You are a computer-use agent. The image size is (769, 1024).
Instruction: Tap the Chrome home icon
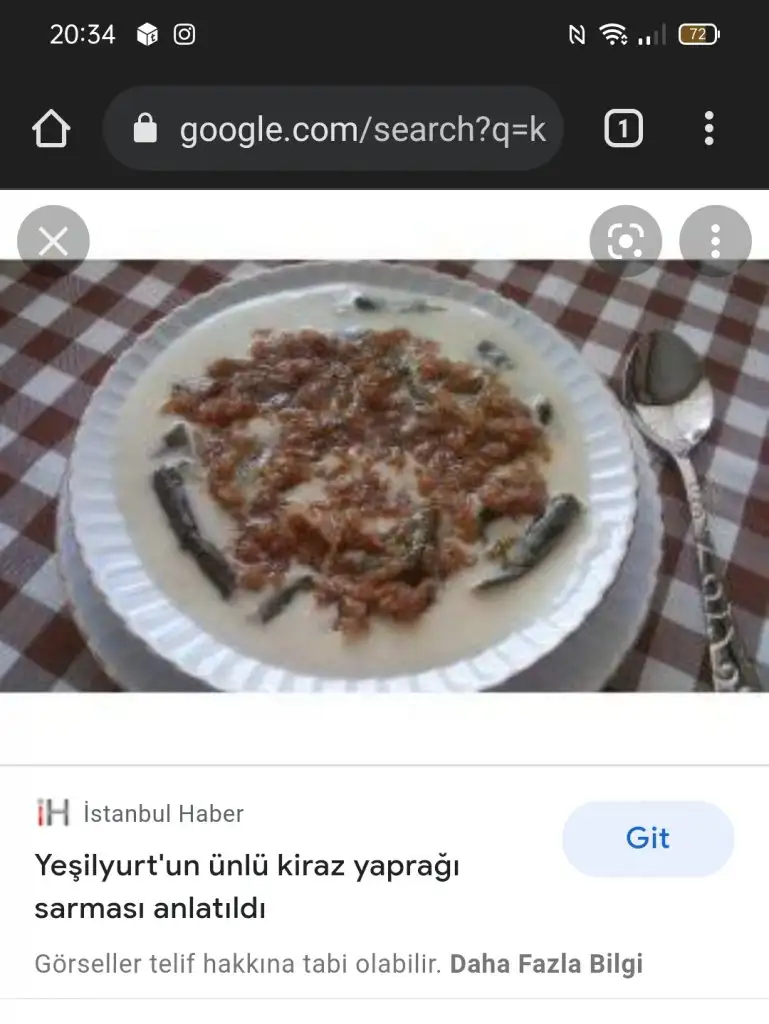tap(52, 128)
